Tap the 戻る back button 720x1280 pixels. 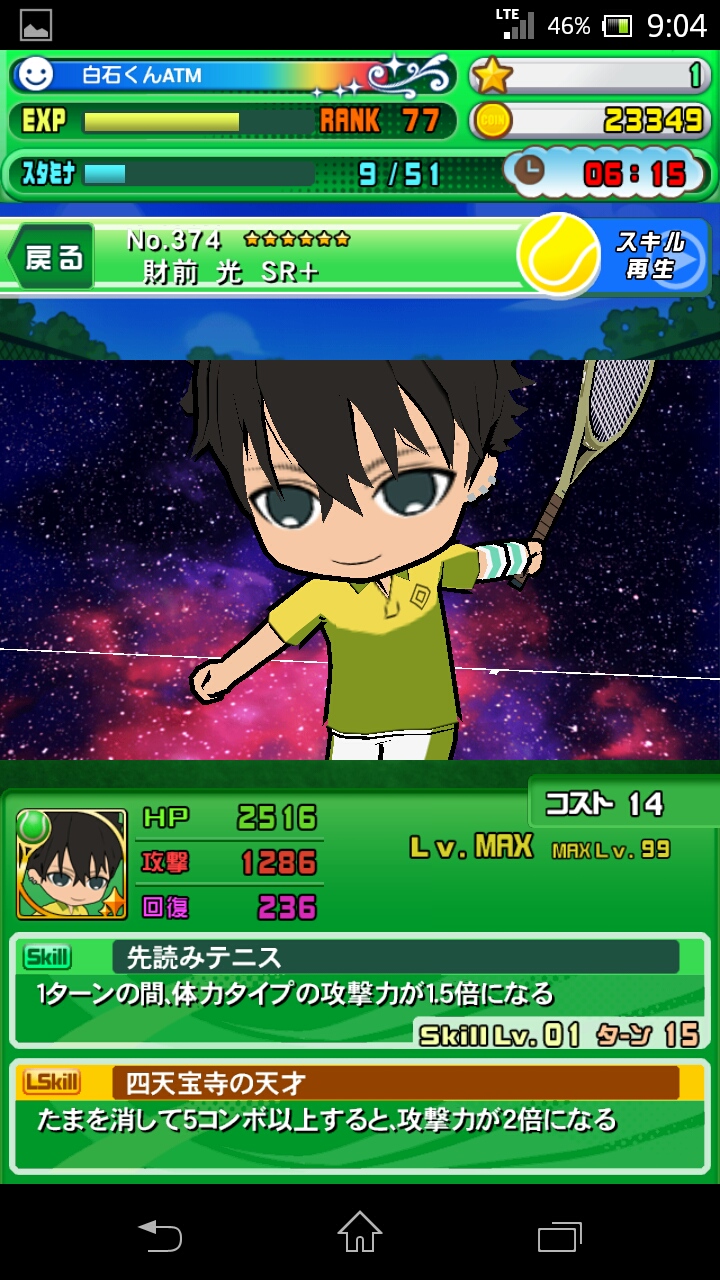(52, 257)
